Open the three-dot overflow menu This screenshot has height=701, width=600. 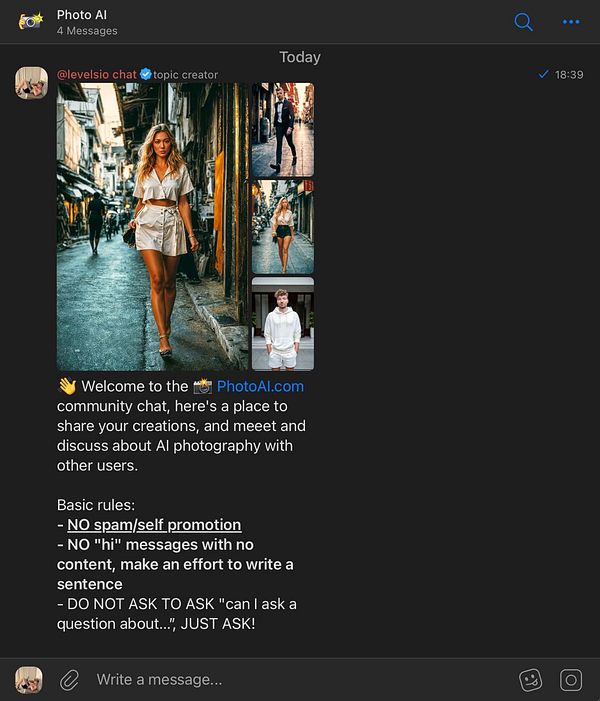(x=571, y=22)
